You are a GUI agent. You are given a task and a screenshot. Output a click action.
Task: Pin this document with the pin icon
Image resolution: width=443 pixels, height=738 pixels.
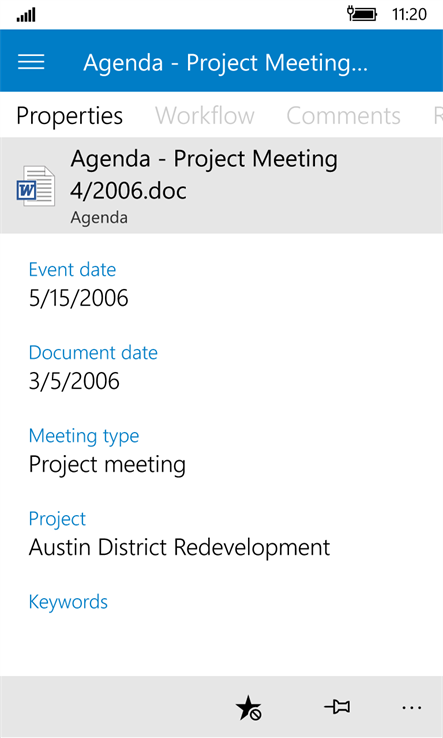tap(337, 707)
